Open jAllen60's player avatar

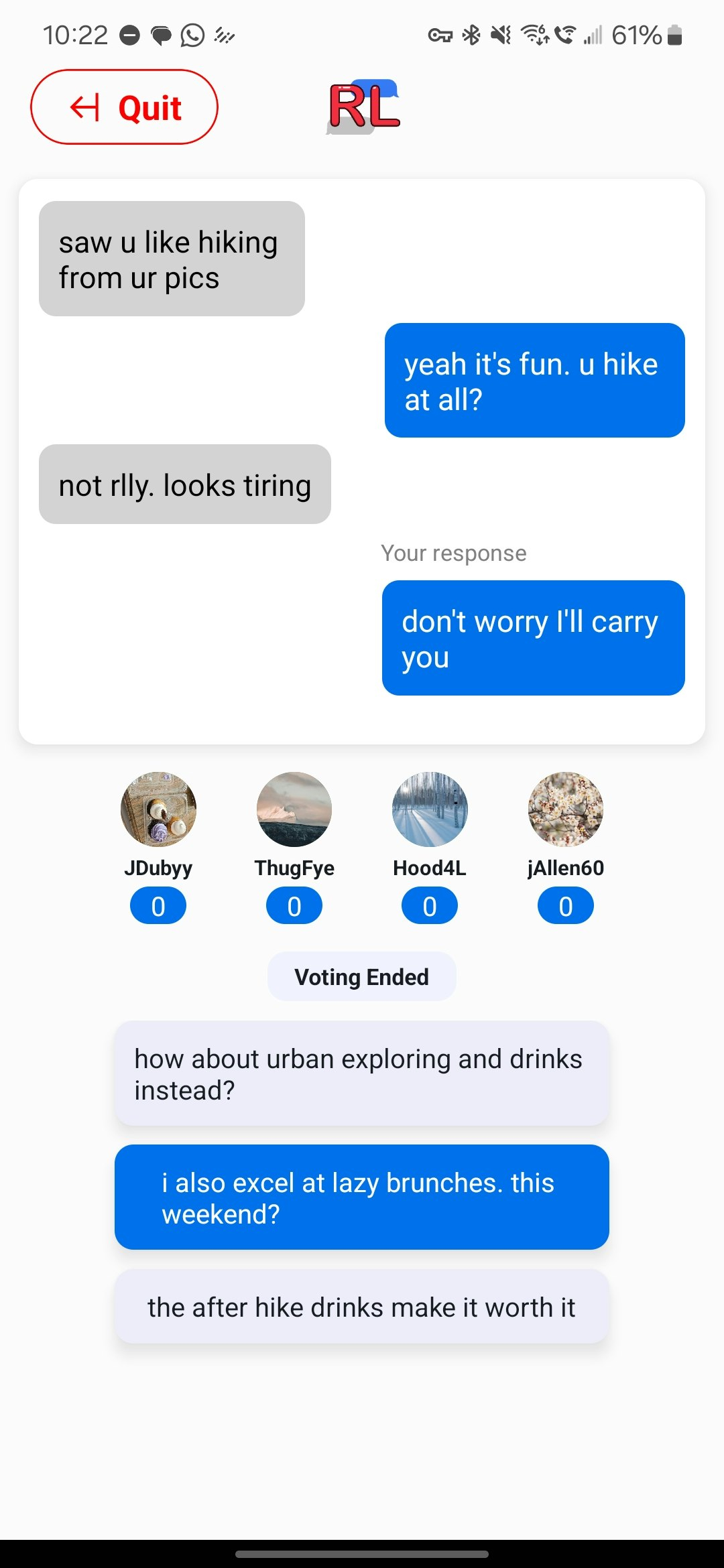tap(566, 809)
